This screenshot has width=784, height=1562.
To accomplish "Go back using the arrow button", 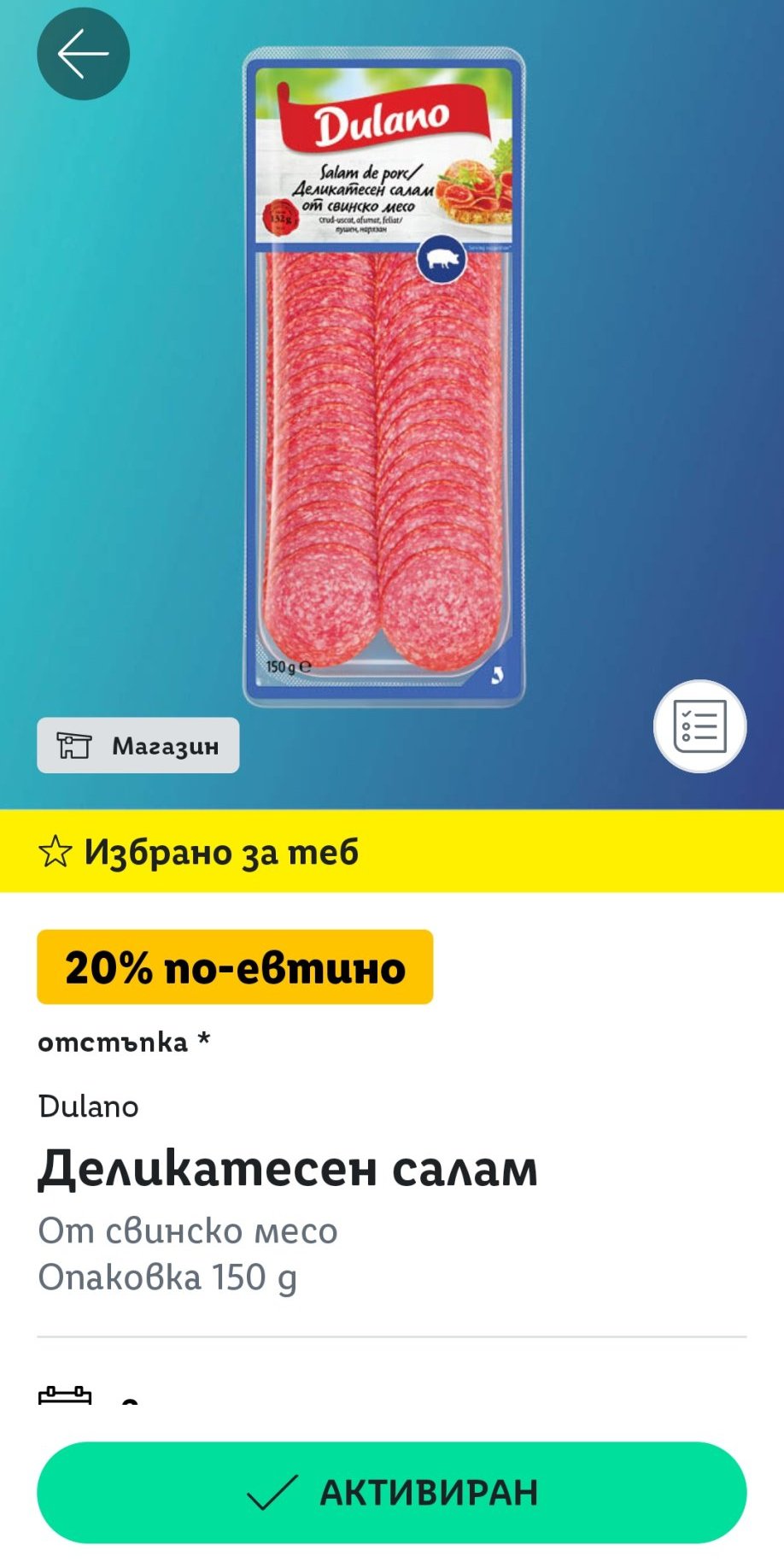I will pos(83,54).
